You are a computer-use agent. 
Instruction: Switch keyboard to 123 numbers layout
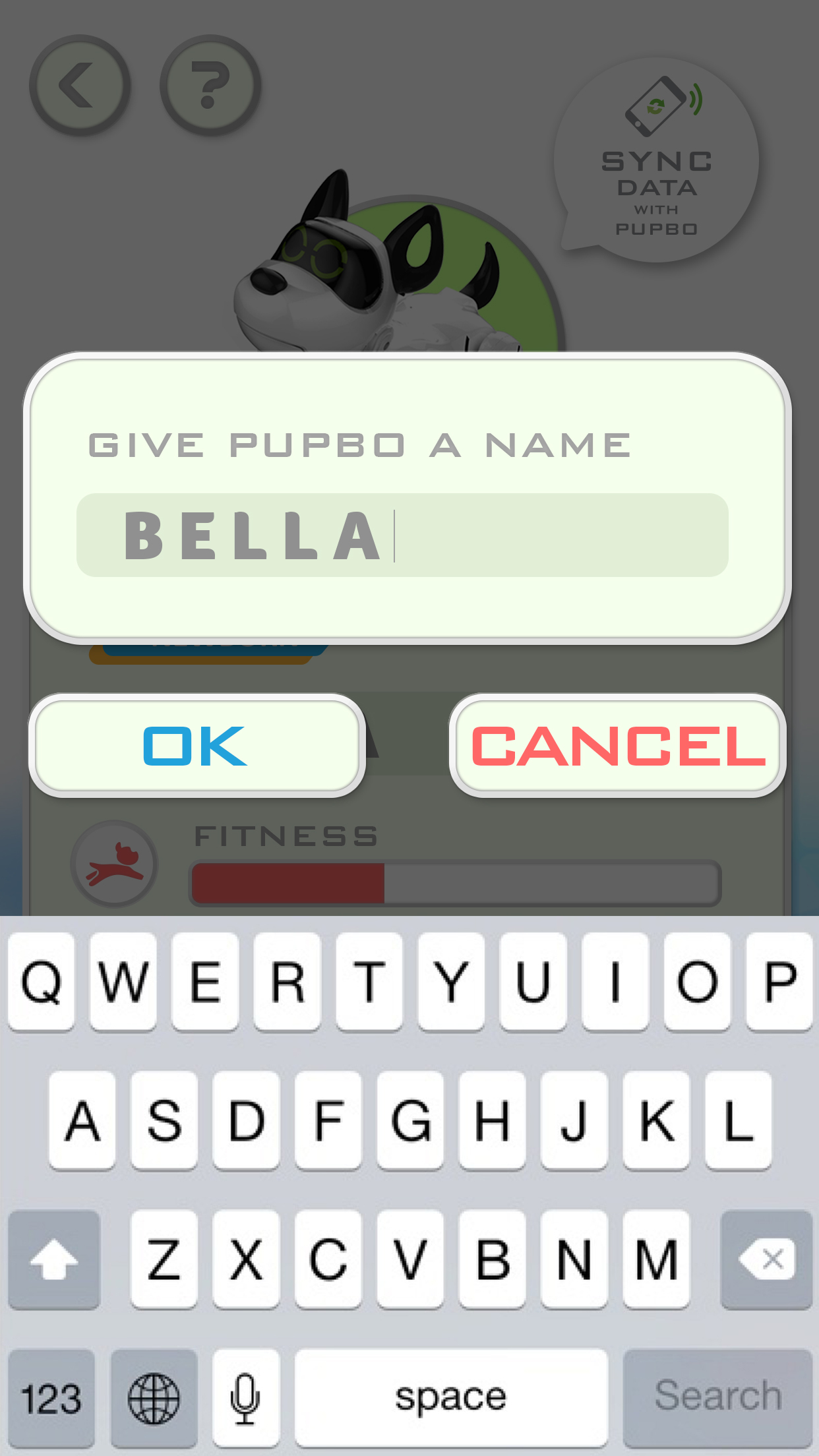click(x=51, y=1397)
